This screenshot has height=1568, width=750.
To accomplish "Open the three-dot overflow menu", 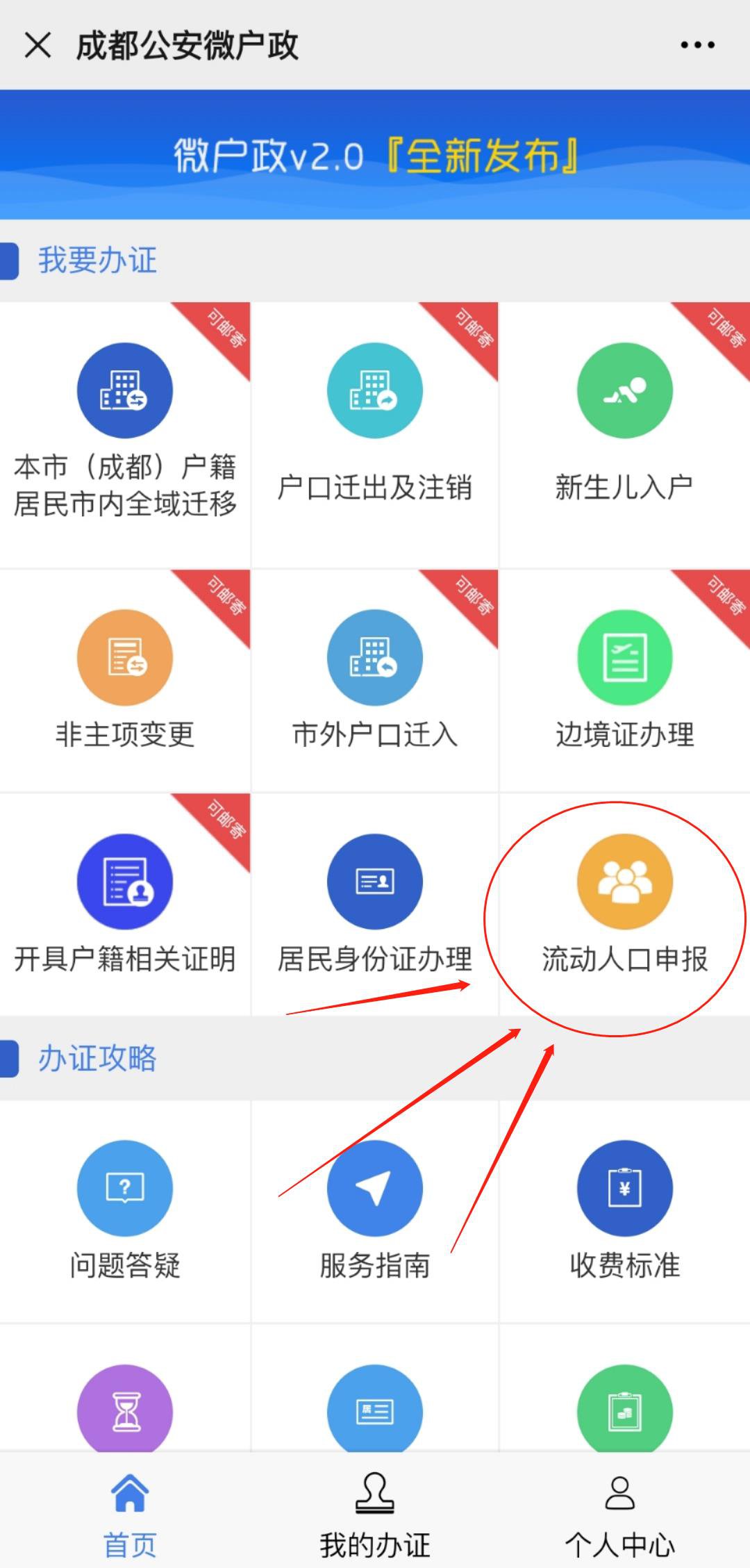I will click(697, 46).
